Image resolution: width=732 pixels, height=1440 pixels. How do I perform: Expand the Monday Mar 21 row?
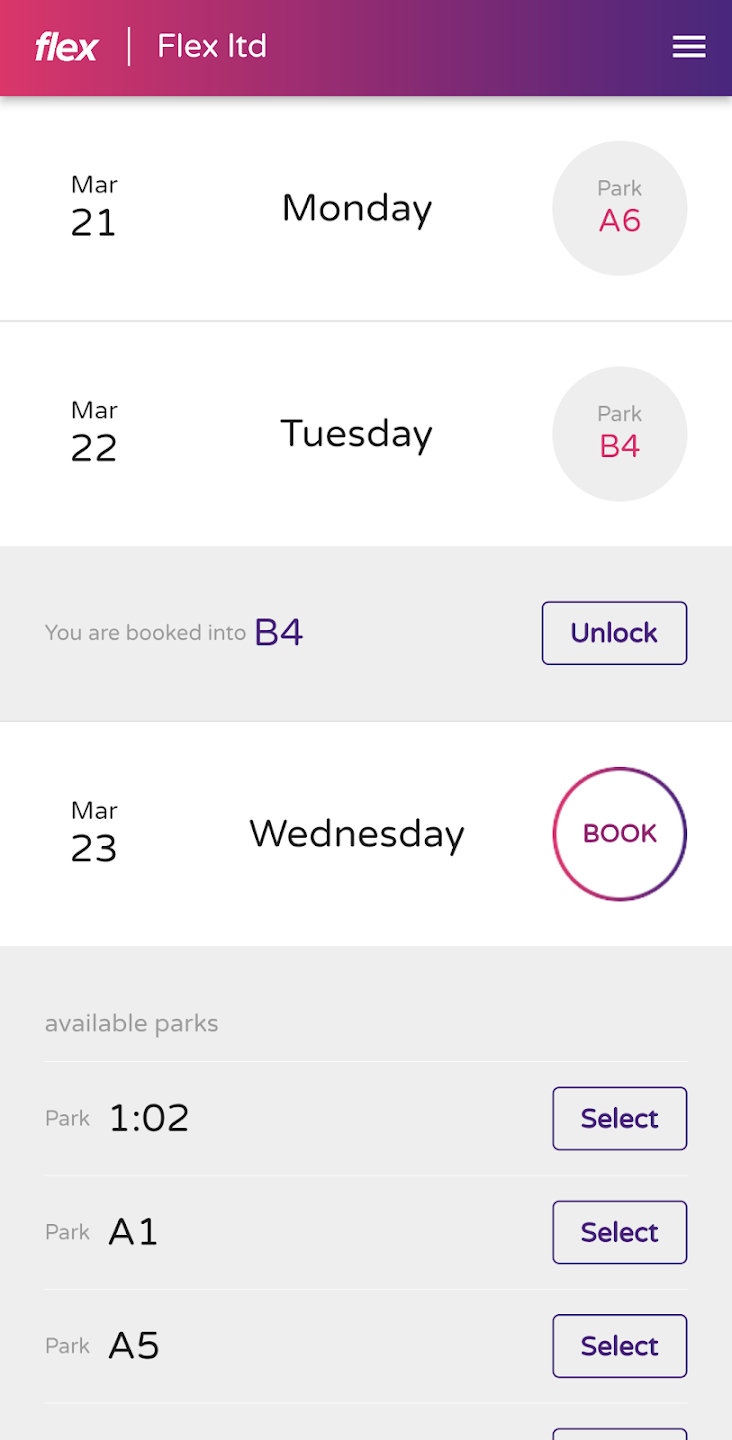click(x=356, y=208)
